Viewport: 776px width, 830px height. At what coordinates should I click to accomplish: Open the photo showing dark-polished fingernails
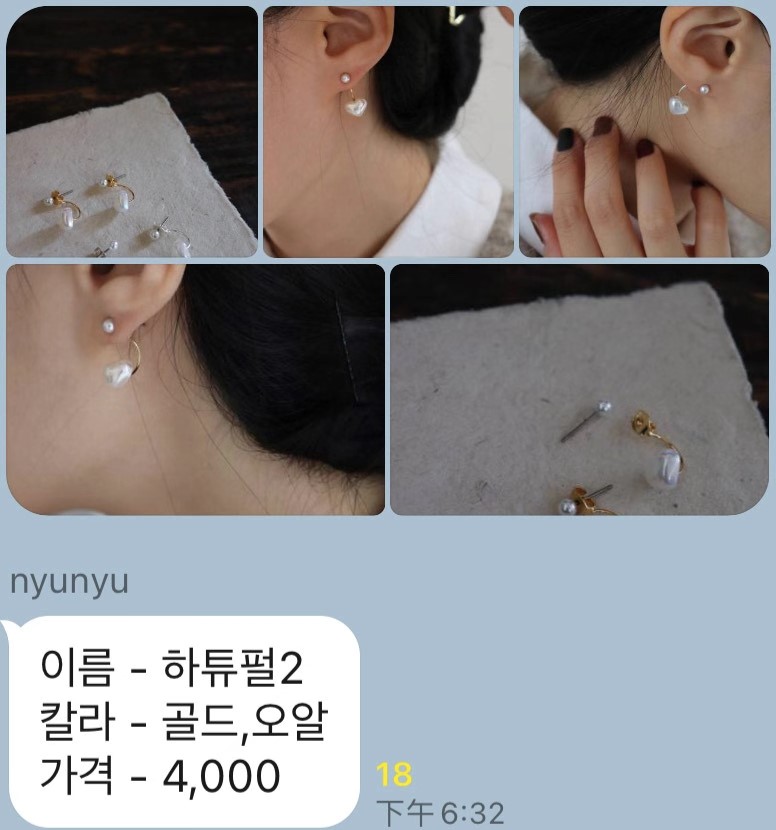point(644,132)
